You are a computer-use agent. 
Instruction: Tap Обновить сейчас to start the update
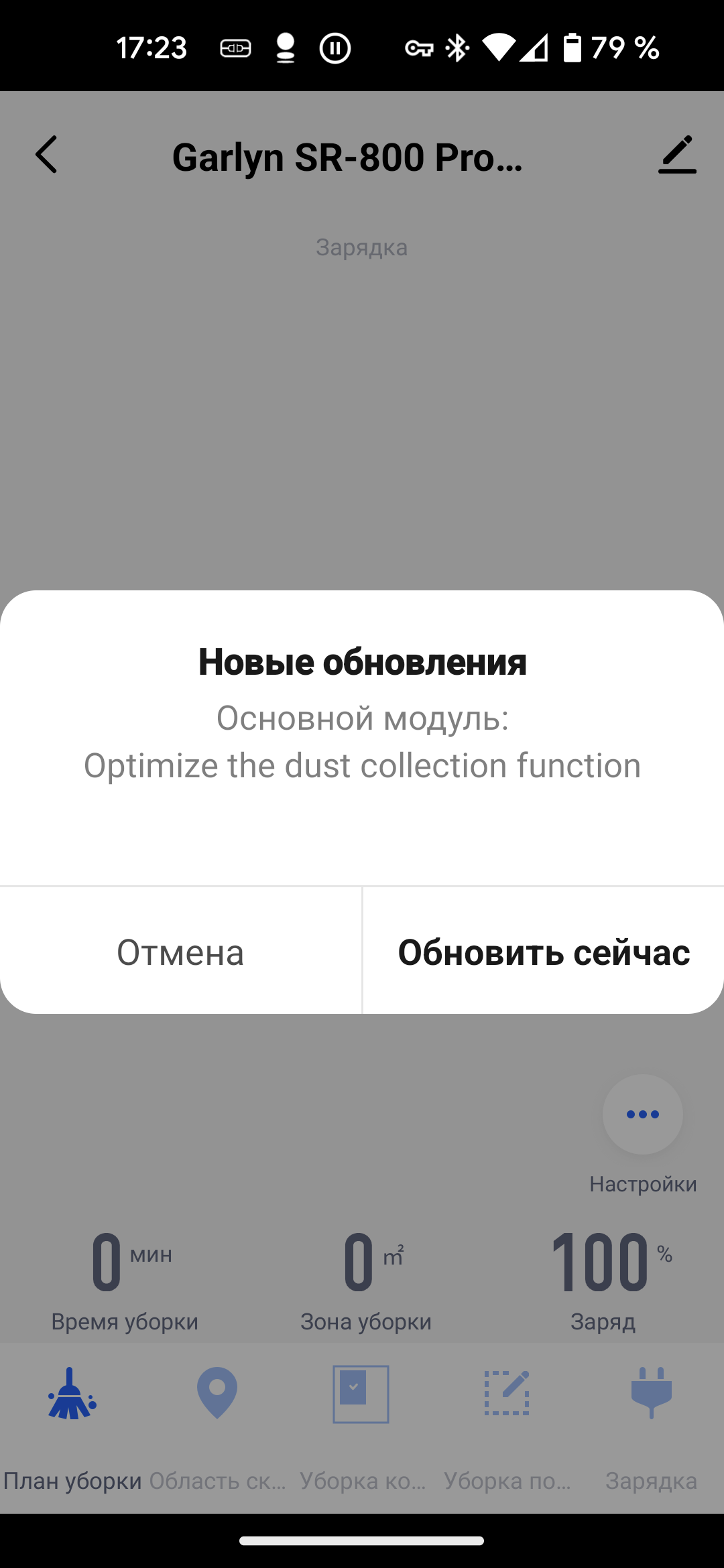544,952
